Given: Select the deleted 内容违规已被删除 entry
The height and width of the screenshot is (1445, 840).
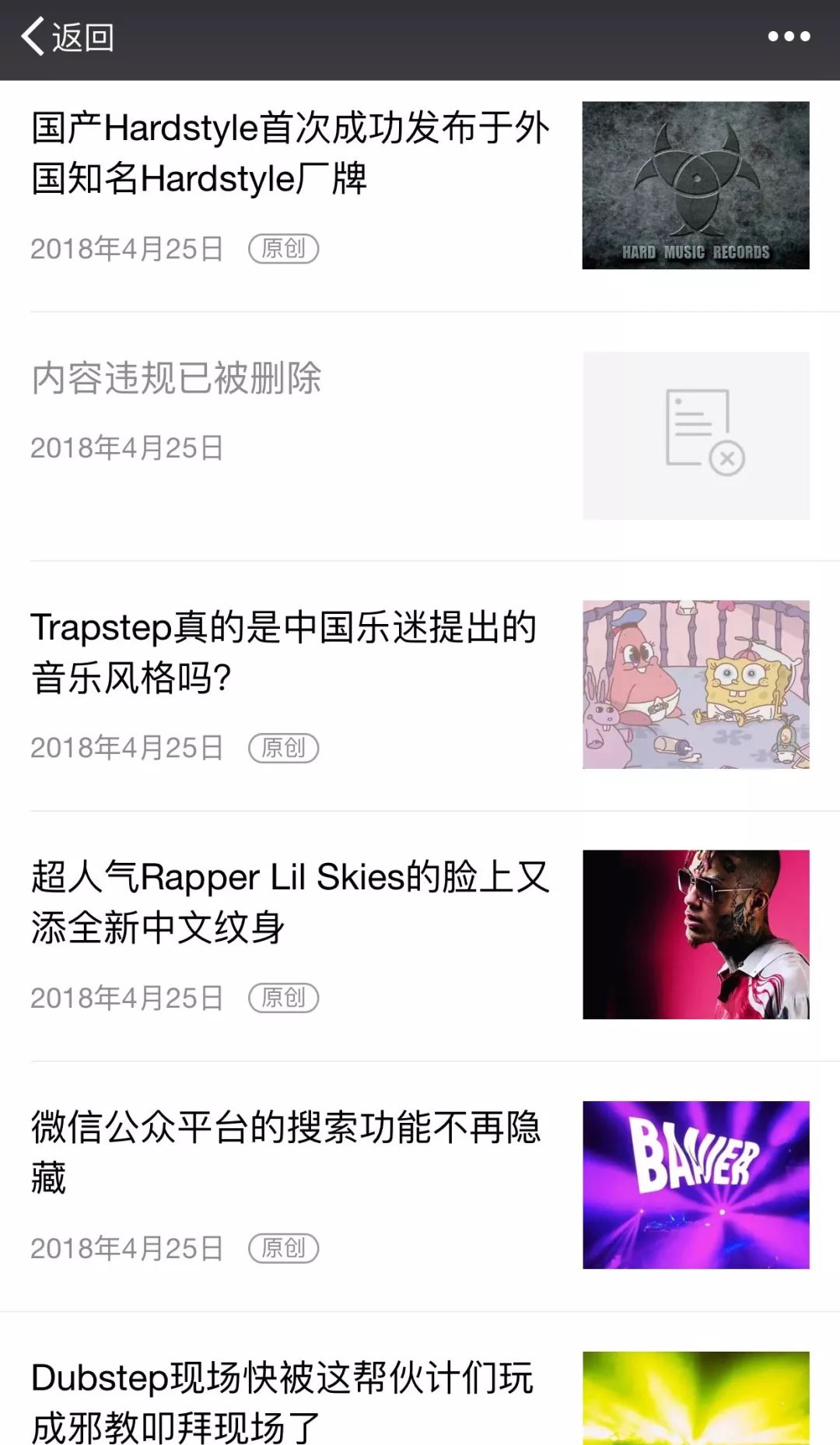Looking at the screenshot, I should [x=177, y=379].
